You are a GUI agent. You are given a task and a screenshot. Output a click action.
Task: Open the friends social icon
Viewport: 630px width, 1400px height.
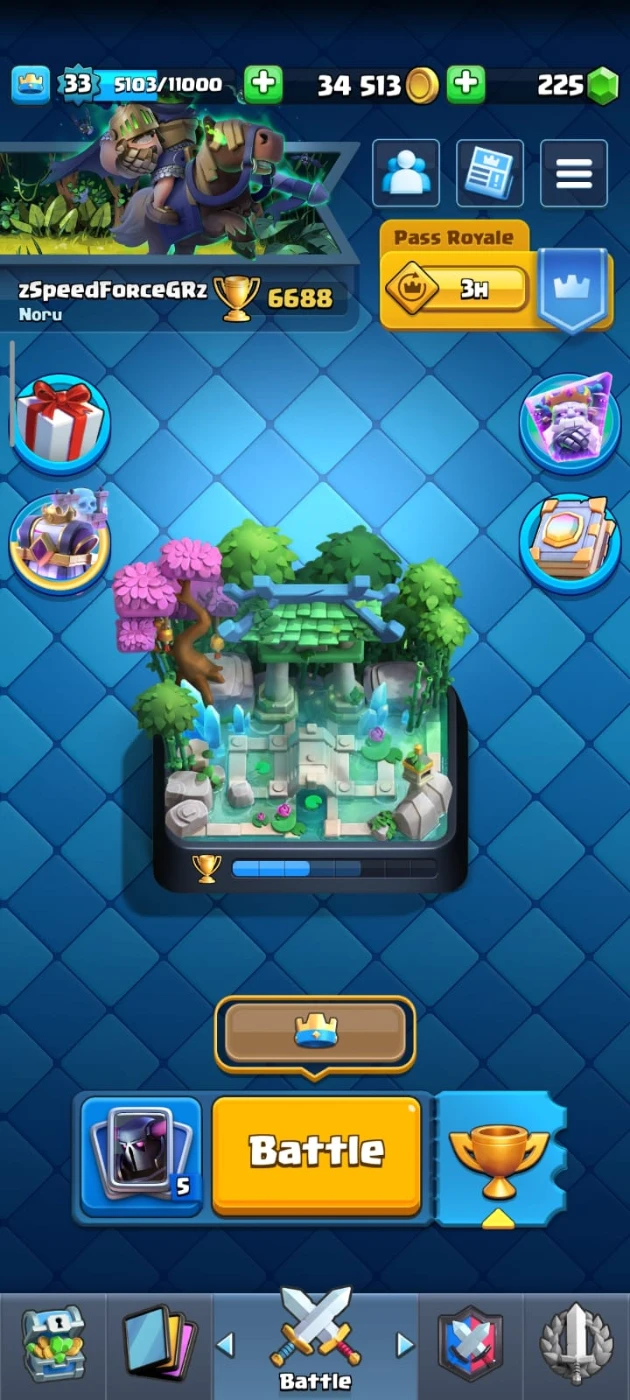(406, 174)
